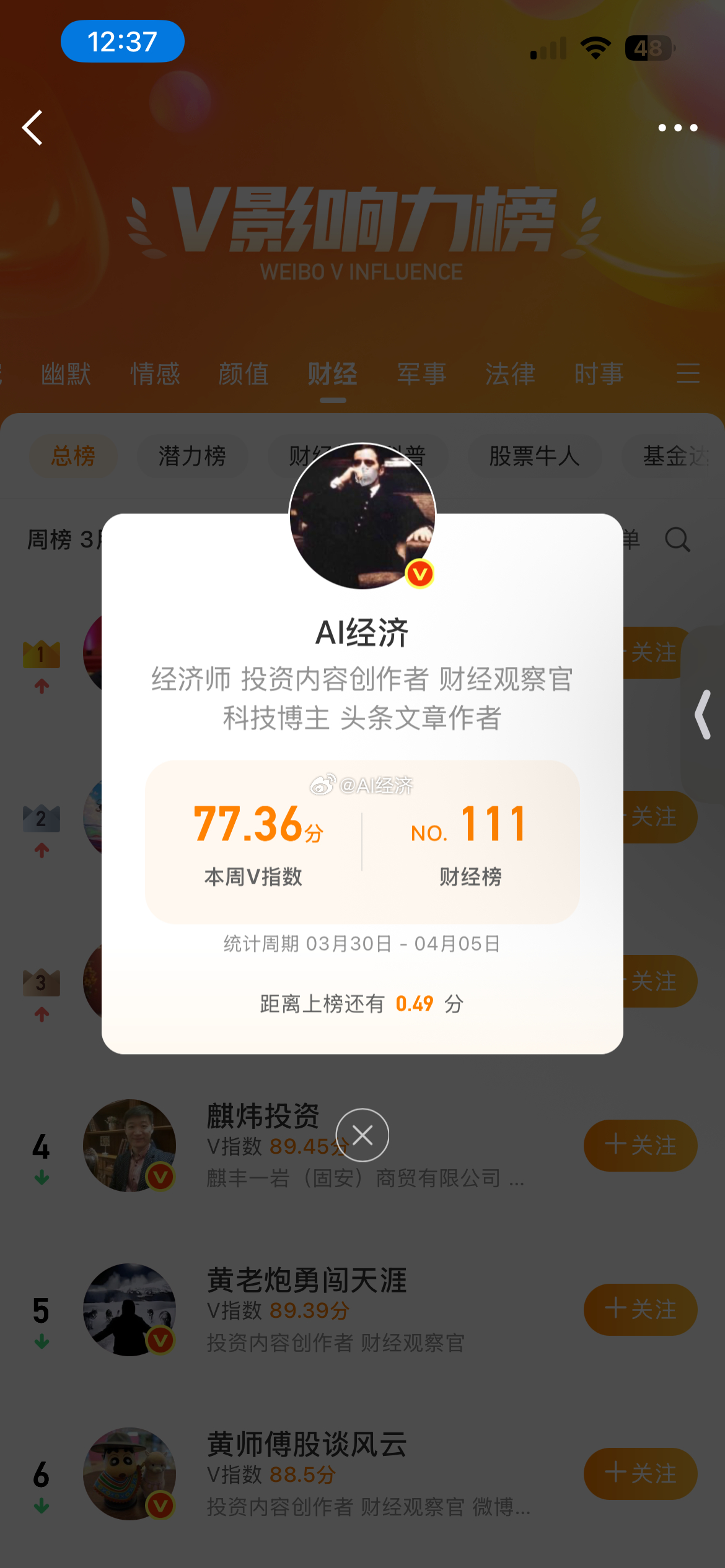Select the 股票牛人 filter
The image size is (725, 1568).
[x=535, y=456]
